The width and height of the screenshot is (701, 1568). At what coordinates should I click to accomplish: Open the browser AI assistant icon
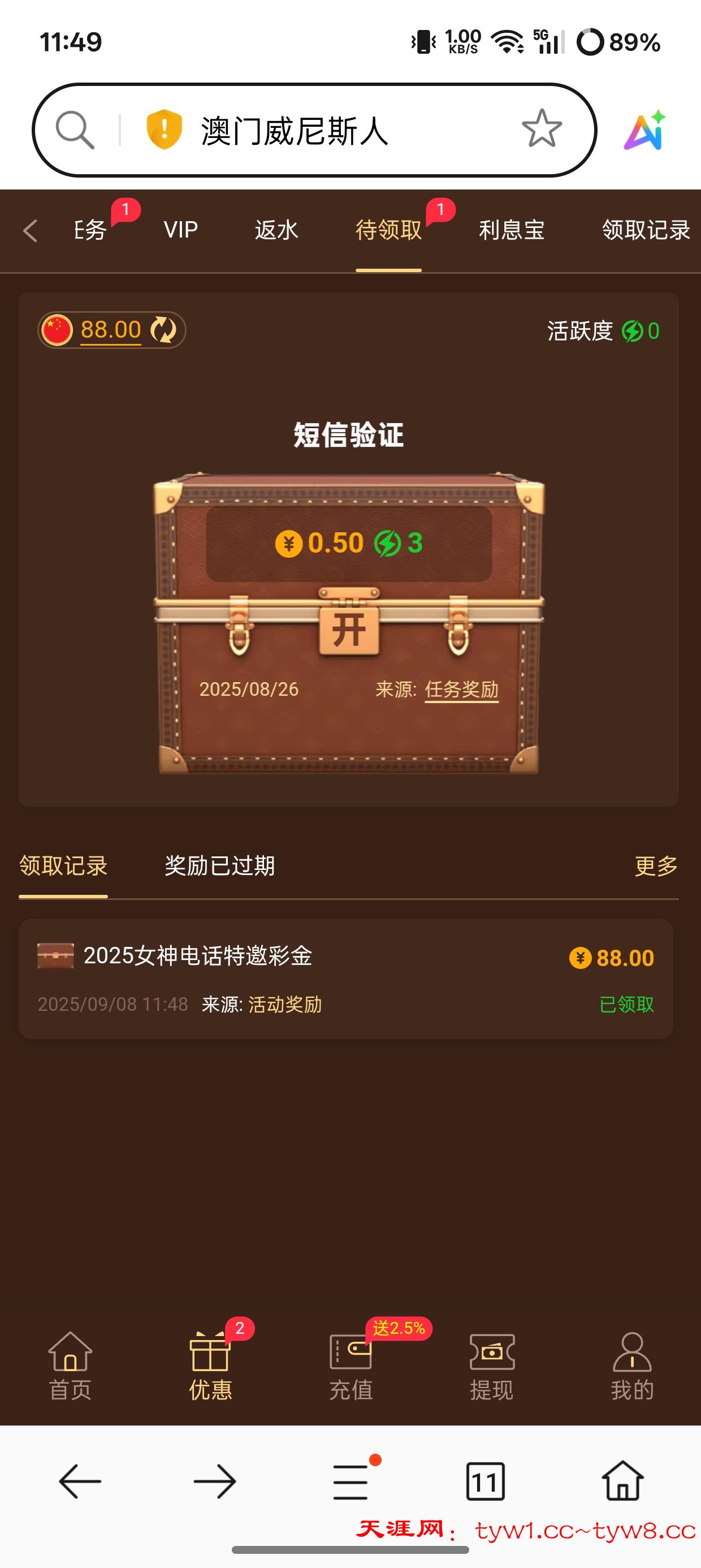tap(646, 130)
